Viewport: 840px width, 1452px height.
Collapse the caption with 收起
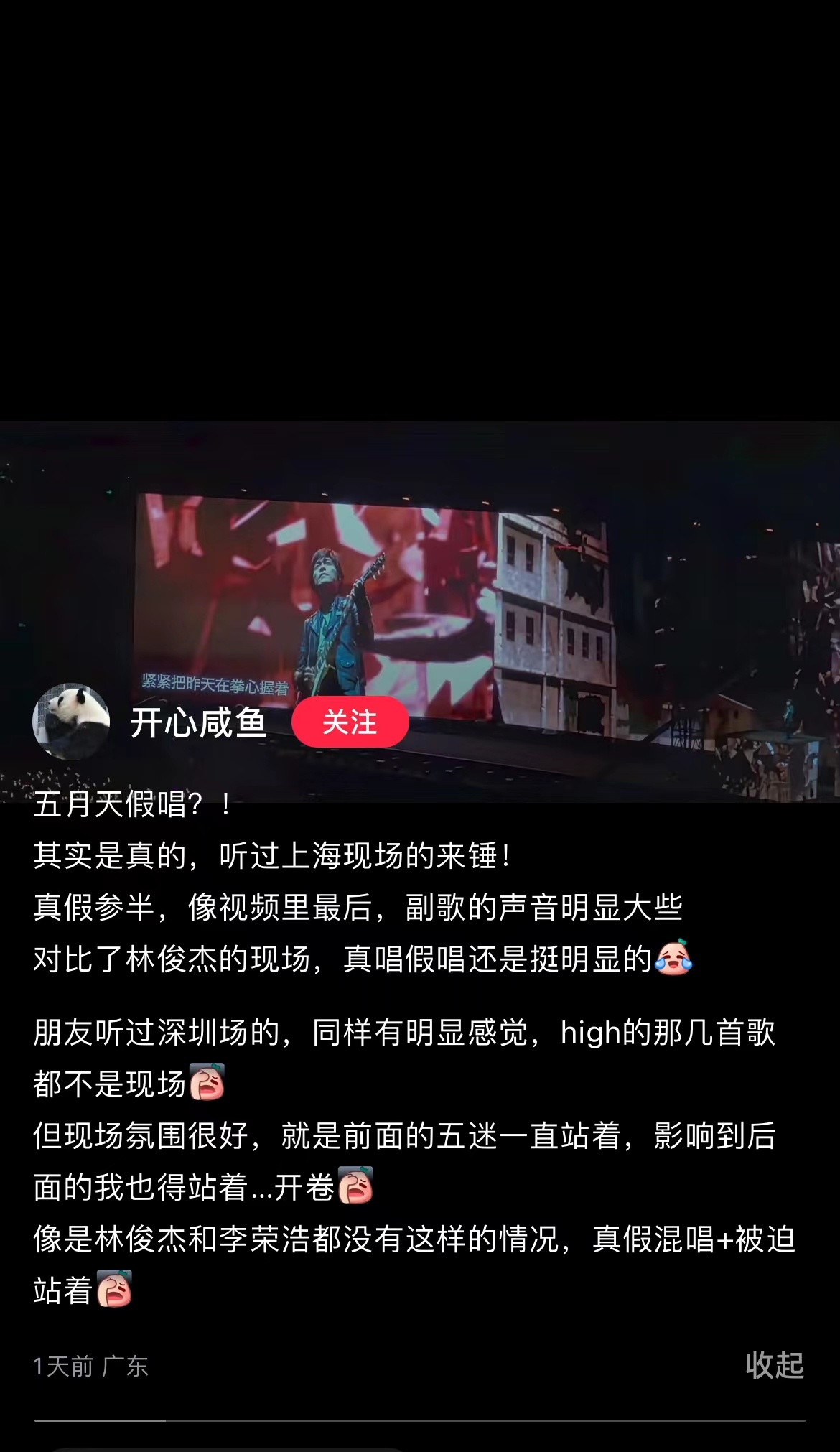774,1365
